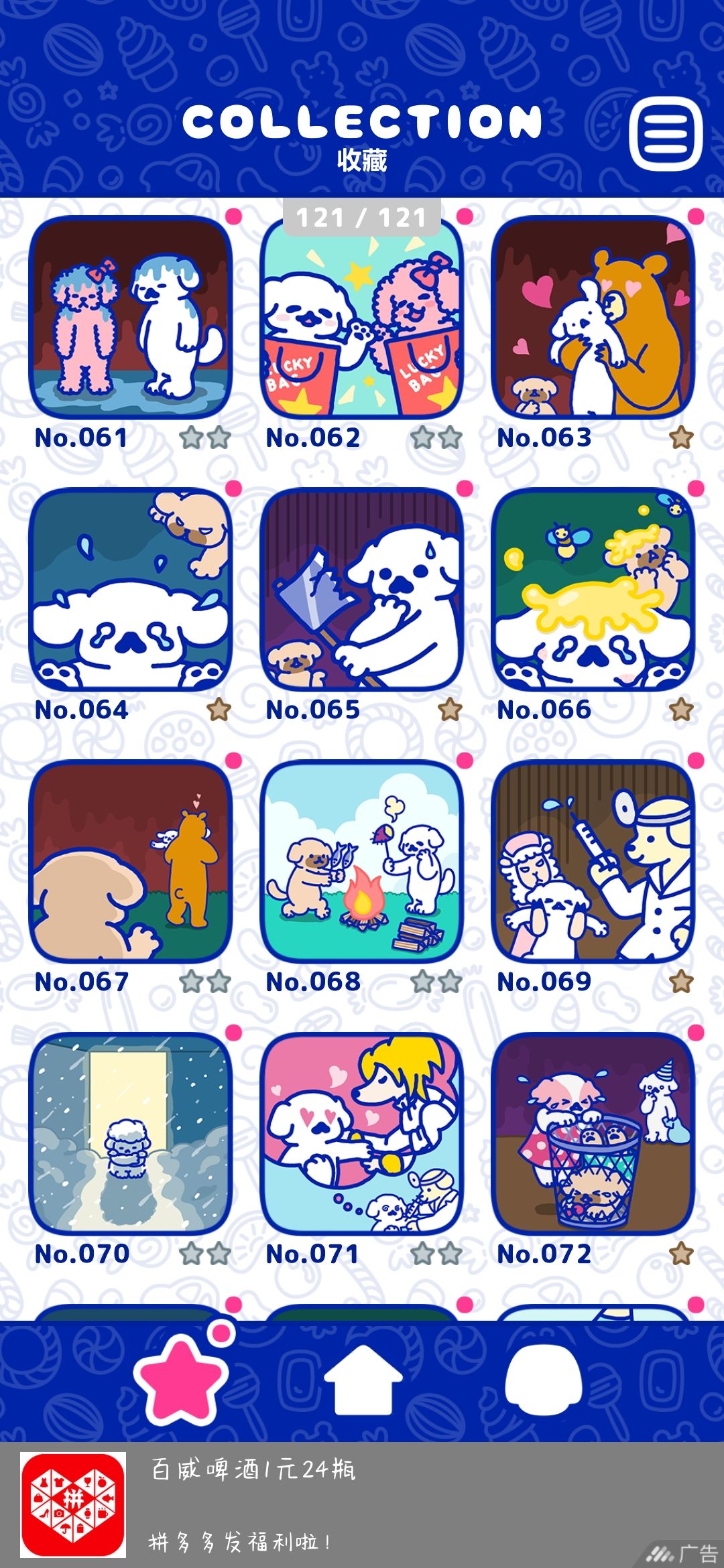Toggle the first star rating under No.068
724x1568 pixels.
pyautogui.click(x=422, y=981)
